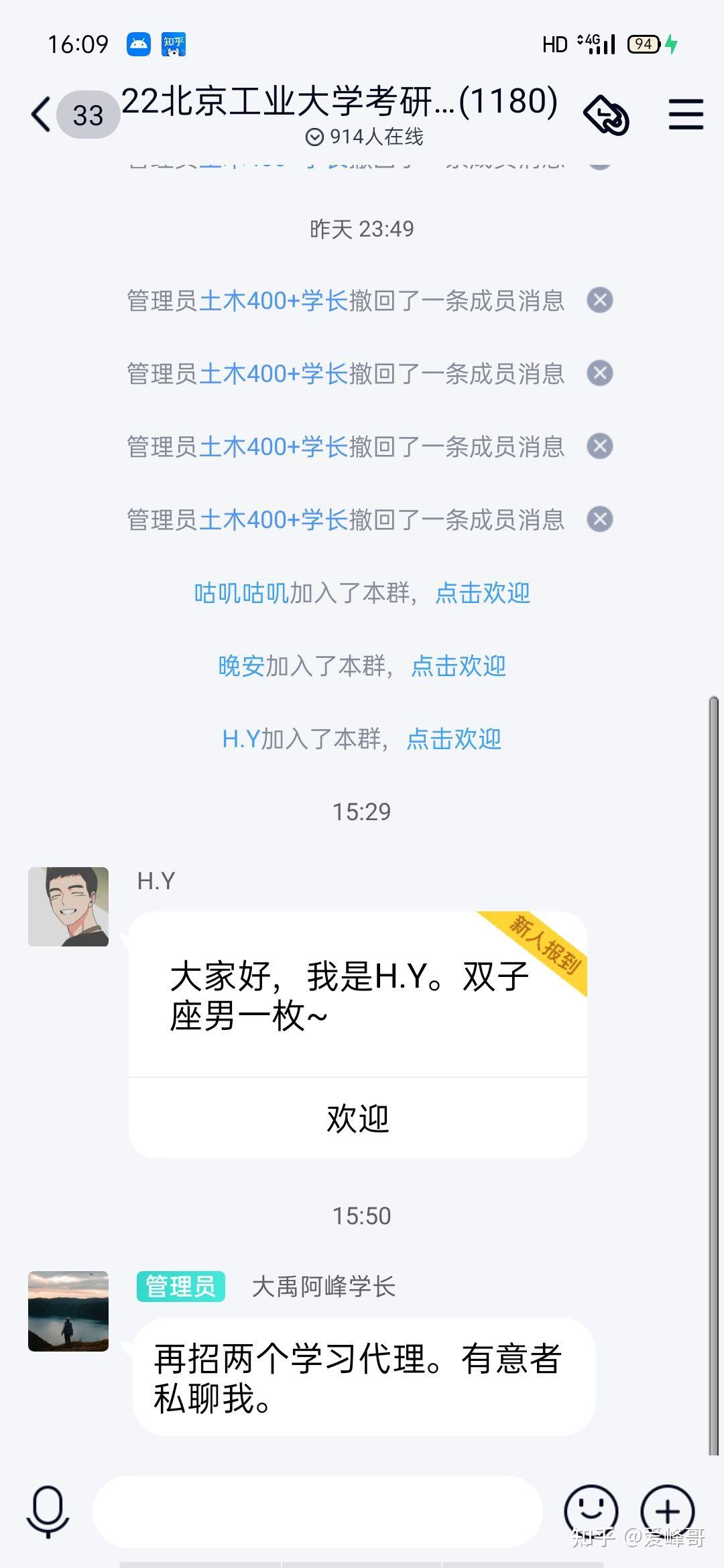The height and width of the screenshot is (1568, 724).
Task: Open H.Y's profile avatar
Action: coord(68,907)
